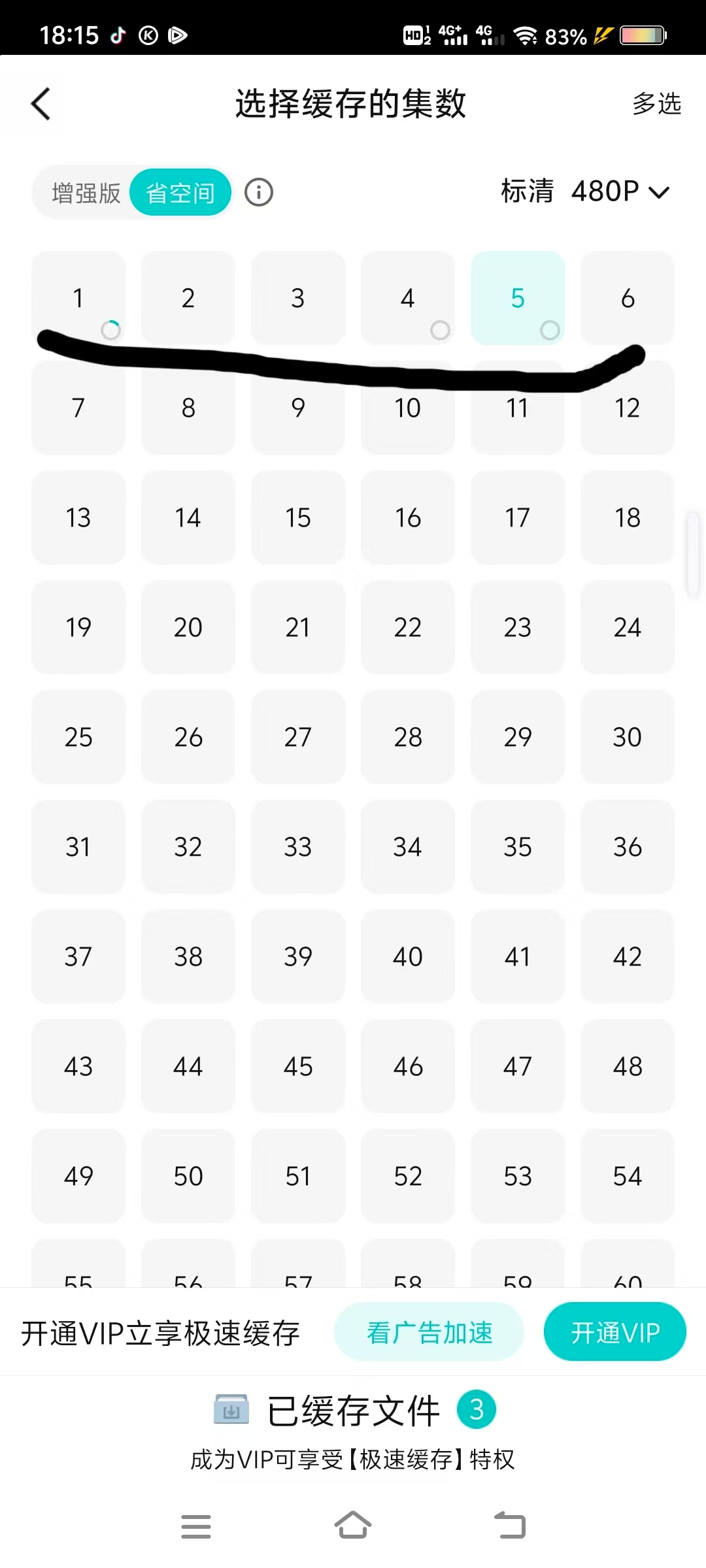
Task: Tap episode 54
Action: click(x=628, y=1176)
